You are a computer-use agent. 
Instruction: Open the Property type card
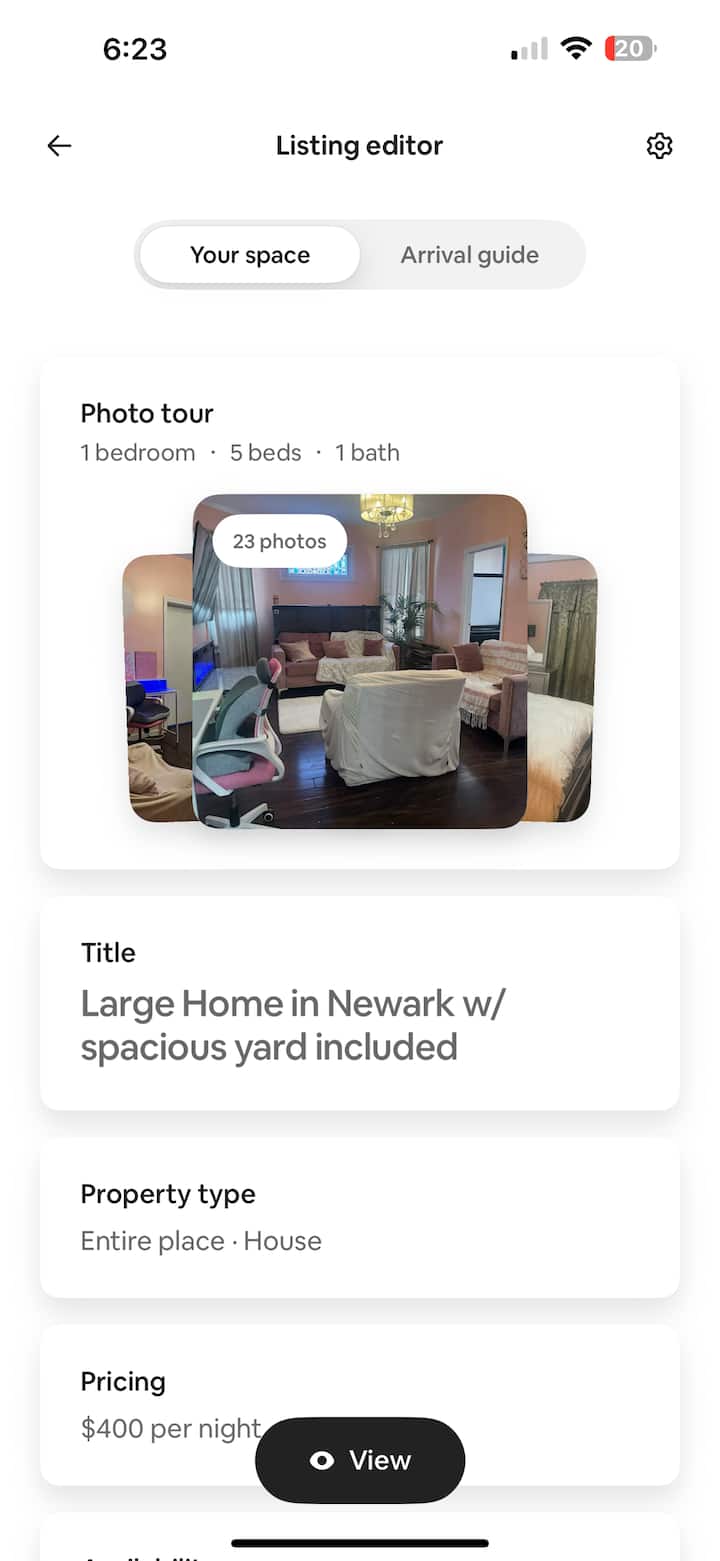359,1217
